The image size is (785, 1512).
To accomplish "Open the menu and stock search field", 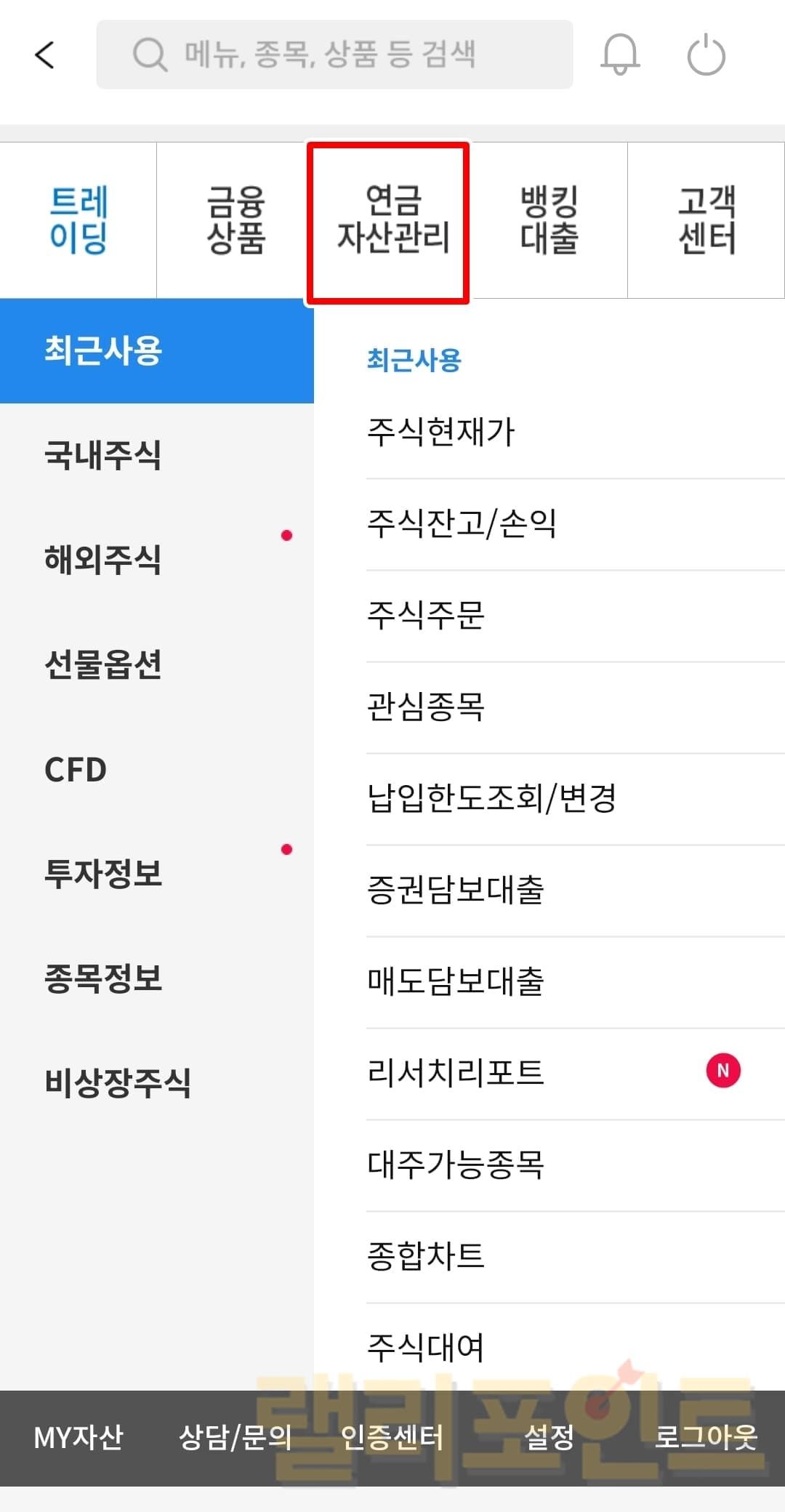I will click(x=334, y=55).
